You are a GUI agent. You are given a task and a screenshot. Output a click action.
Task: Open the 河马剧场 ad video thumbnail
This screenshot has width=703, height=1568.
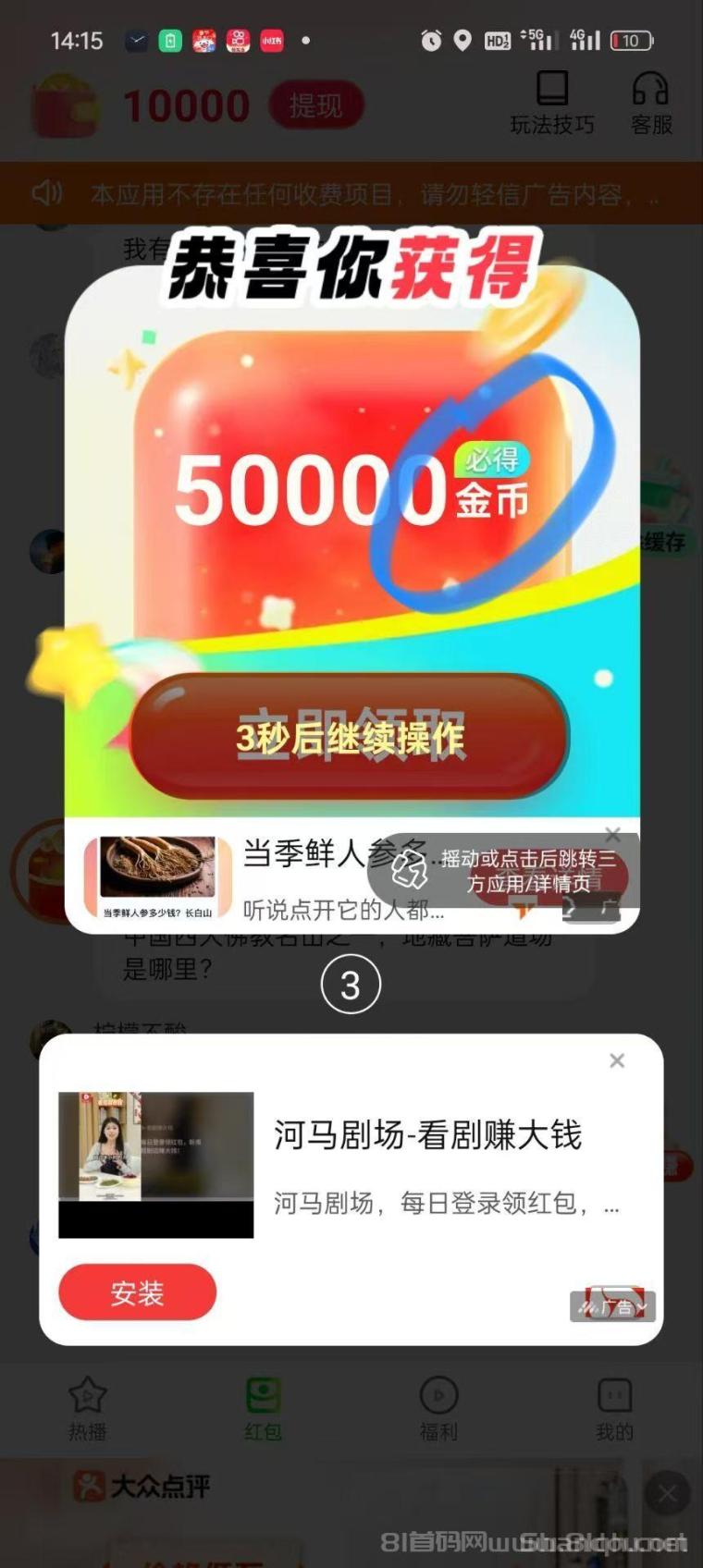point(155,1164)
